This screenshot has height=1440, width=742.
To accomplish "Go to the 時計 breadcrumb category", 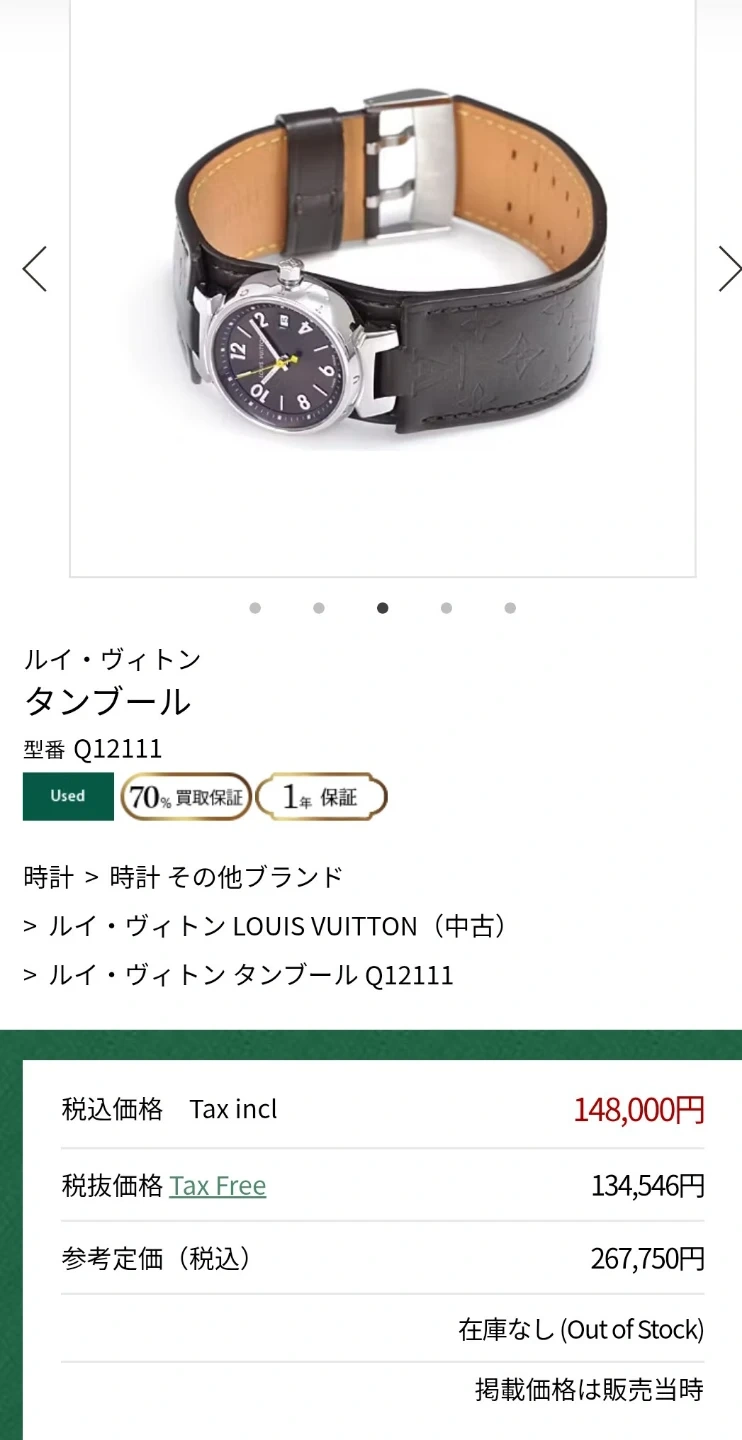I will coord(49,877).
